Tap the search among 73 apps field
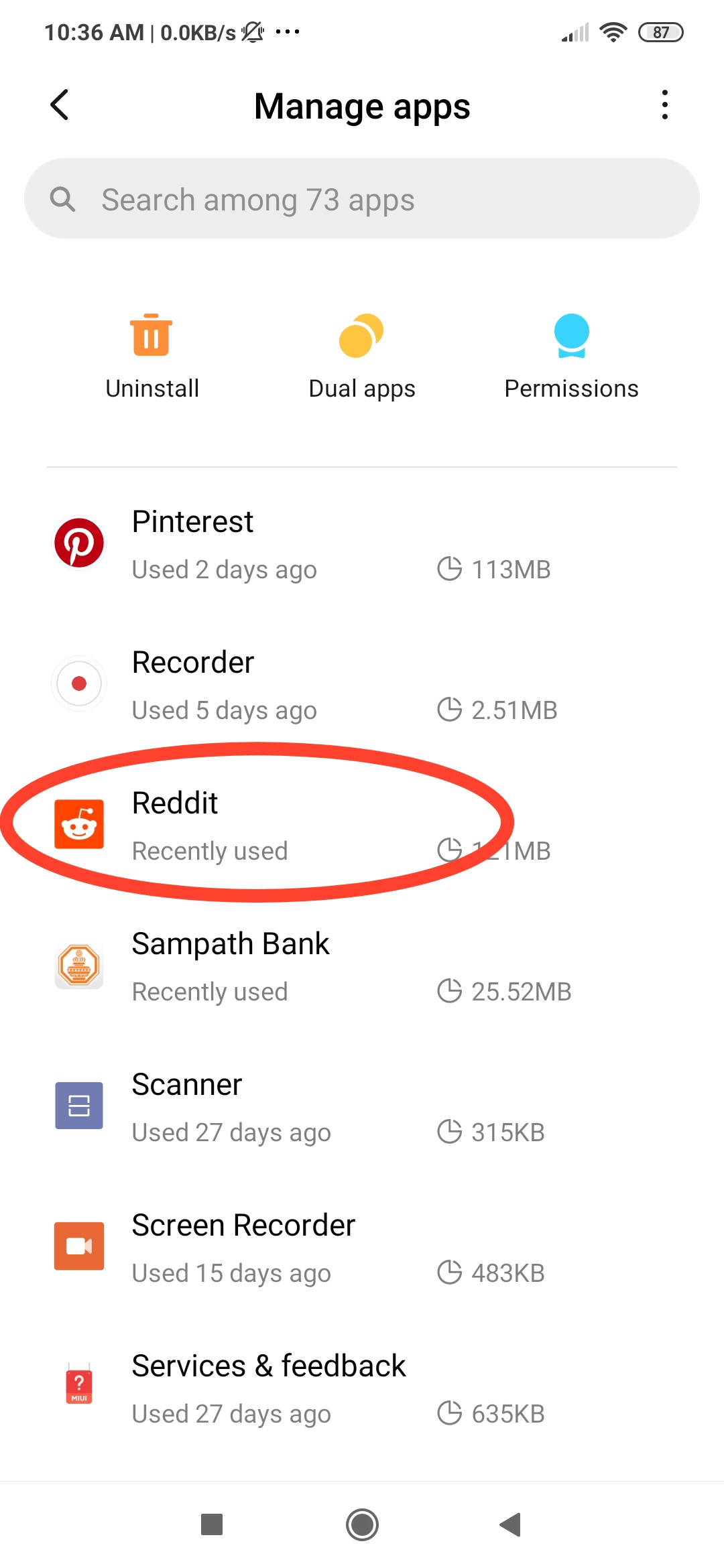 [362, 199]
